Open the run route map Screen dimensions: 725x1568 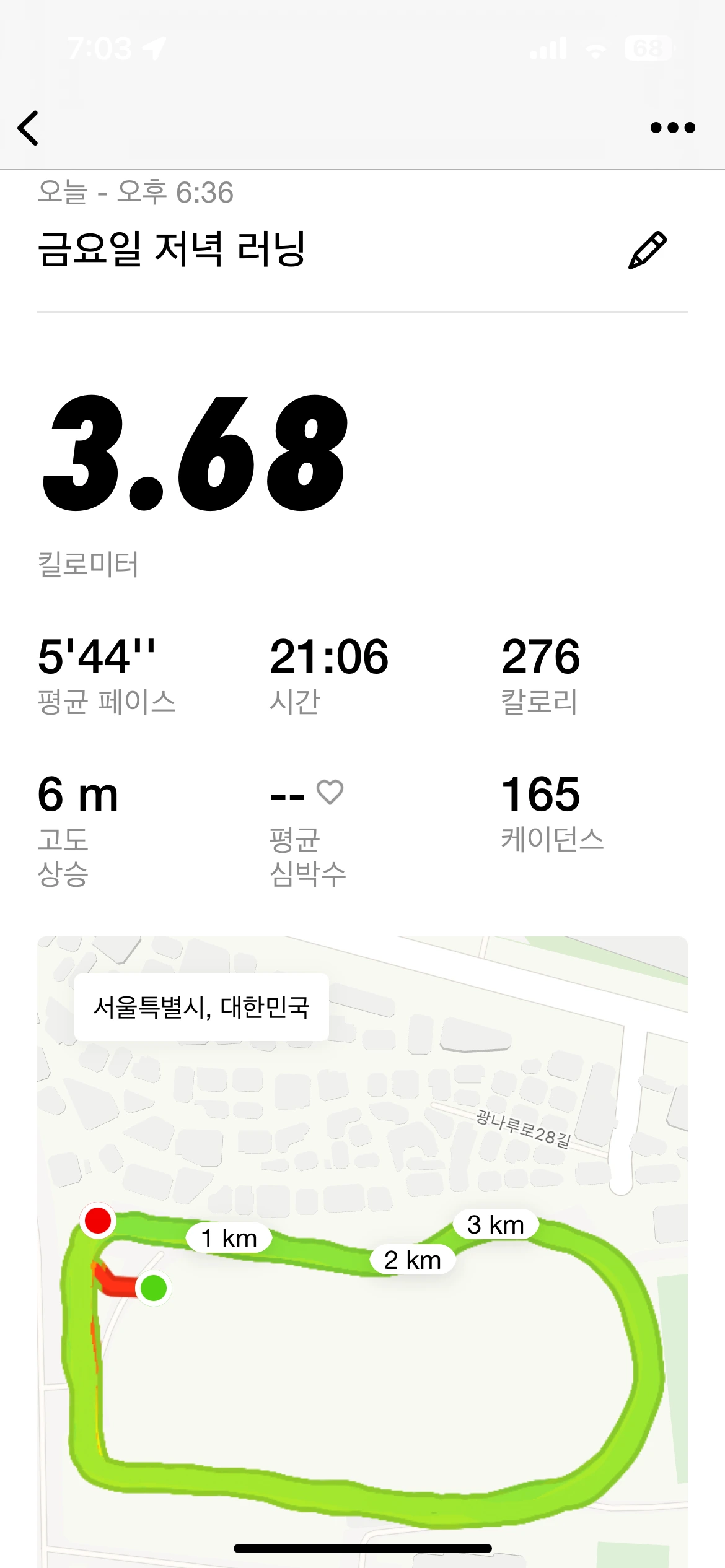click(x=362, y=1252)
